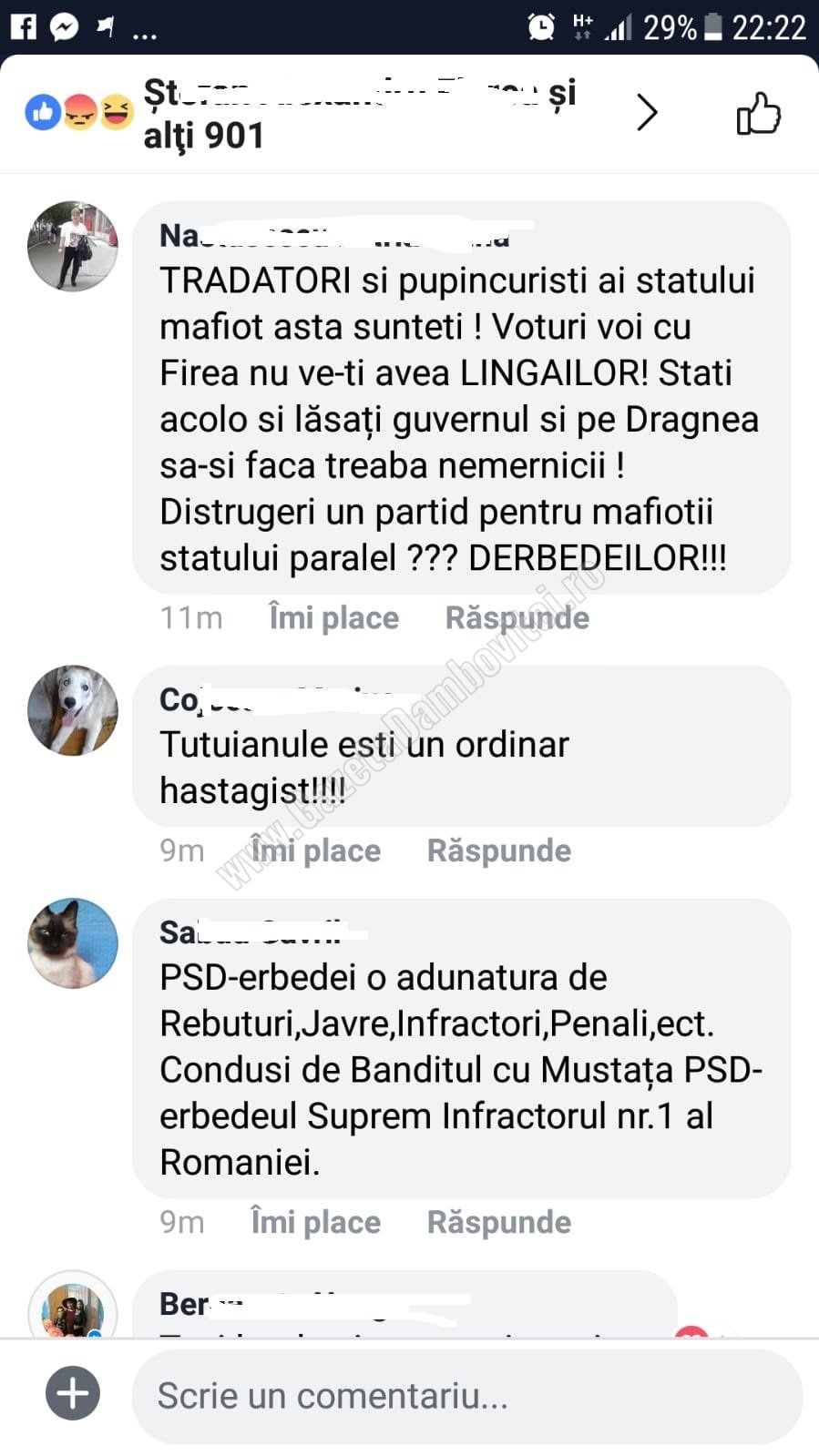Open the plus attachment button

click(73, 1393)
